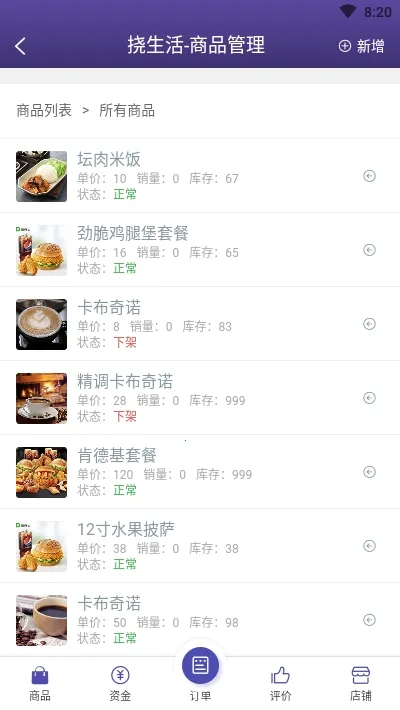This screenshot has height=710, width=400.
Task: Go back using the header arrow
Action: (20, 46)
